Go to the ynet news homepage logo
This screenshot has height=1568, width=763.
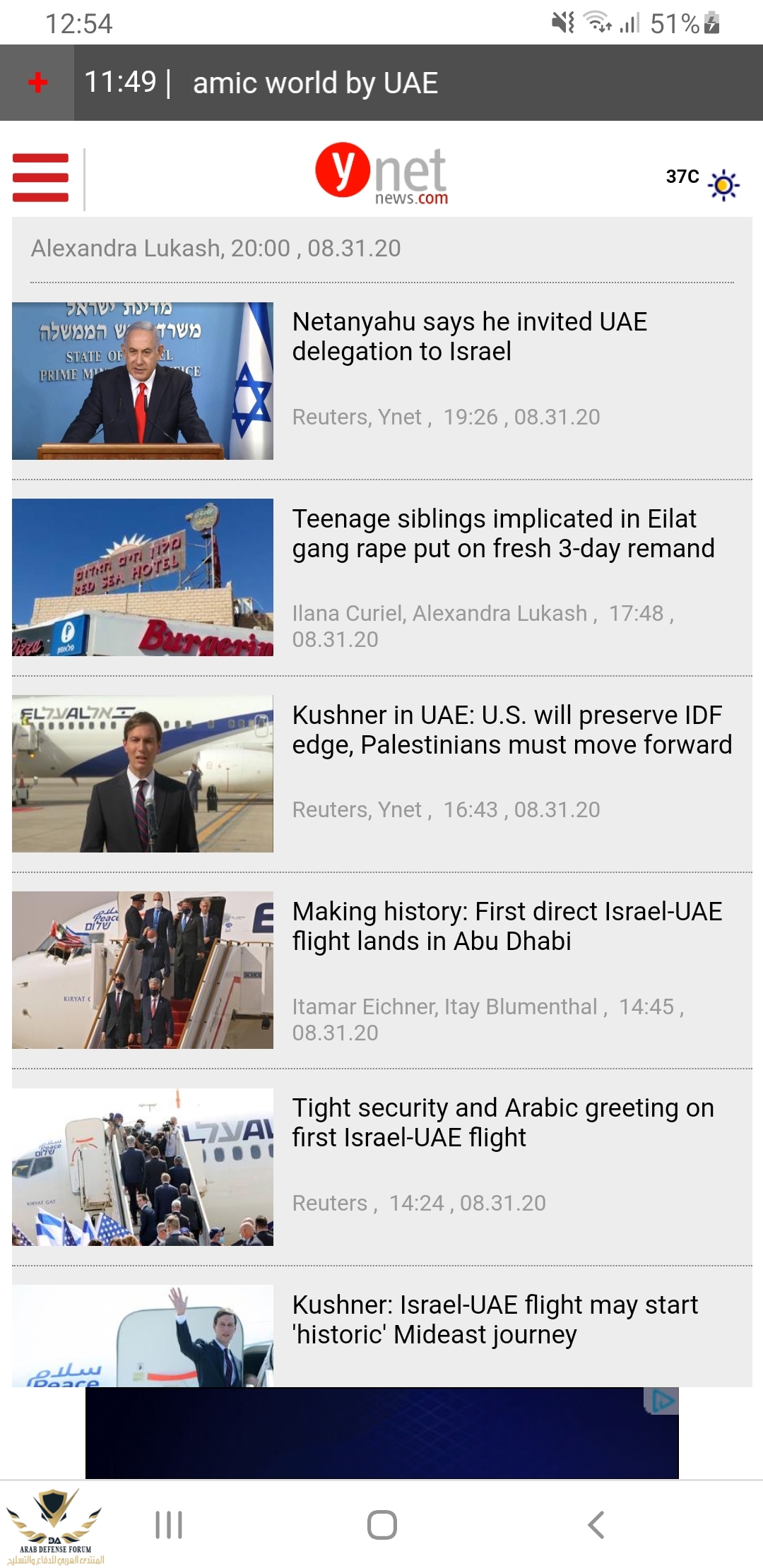point(381,174)
